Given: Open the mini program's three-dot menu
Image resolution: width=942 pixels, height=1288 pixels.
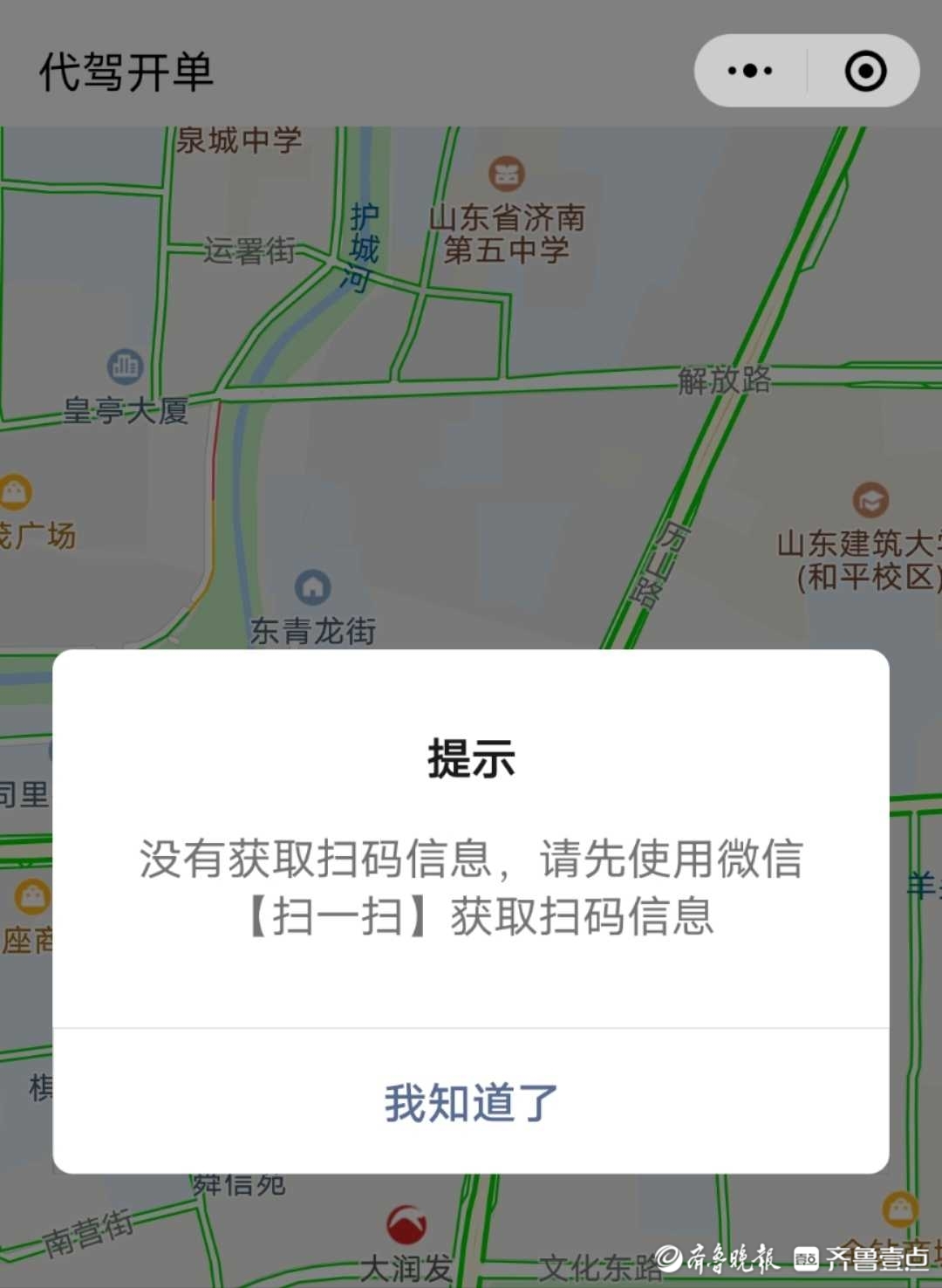Looking at the screenshot, I should tap(750, 71).
